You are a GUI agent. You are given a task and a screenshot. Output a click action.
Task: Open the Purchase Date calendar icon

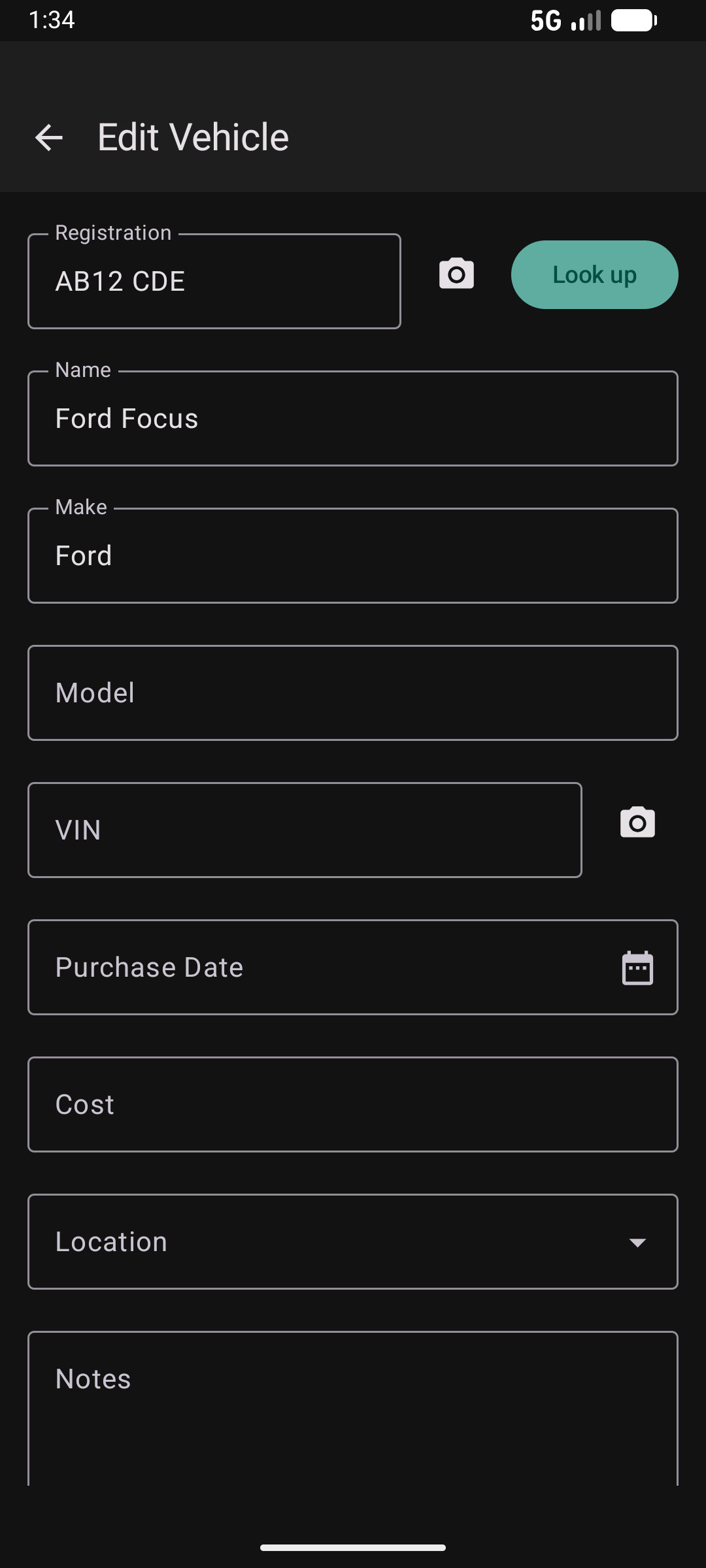[637, 967]
